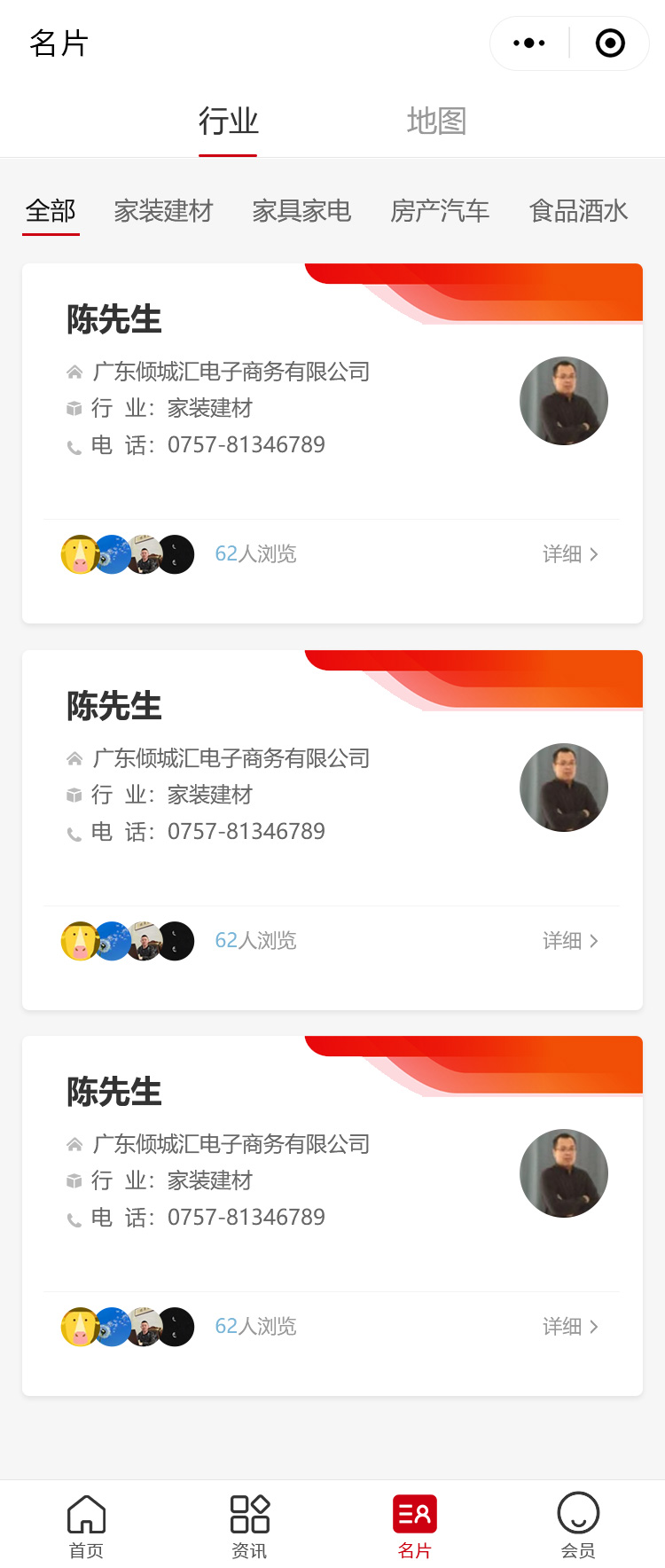
Task: Select the 行业 tab
Action: pyautogui.click(x=228, y=122)
